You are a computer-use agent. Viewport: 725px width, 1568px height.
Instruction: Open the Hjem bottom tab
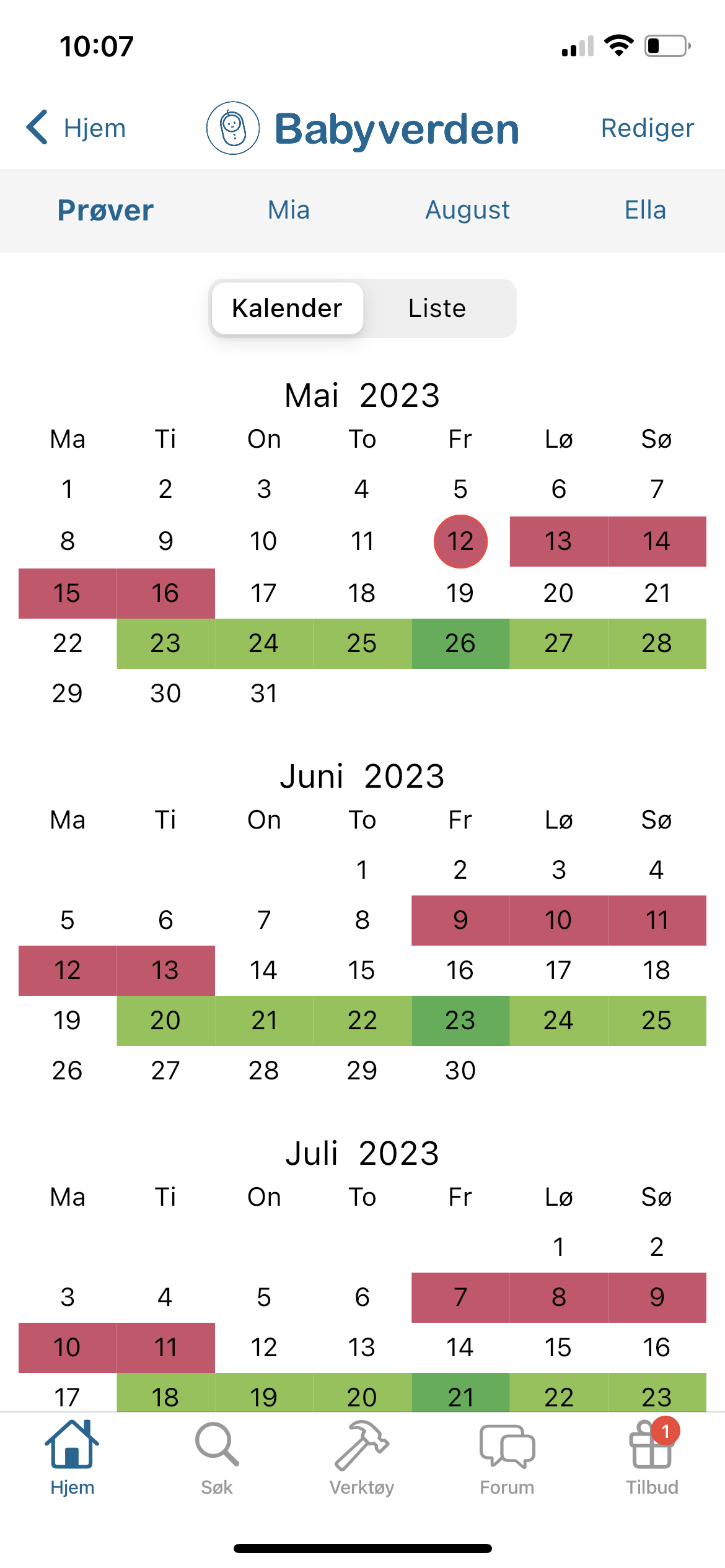[x=72, y=1457]
